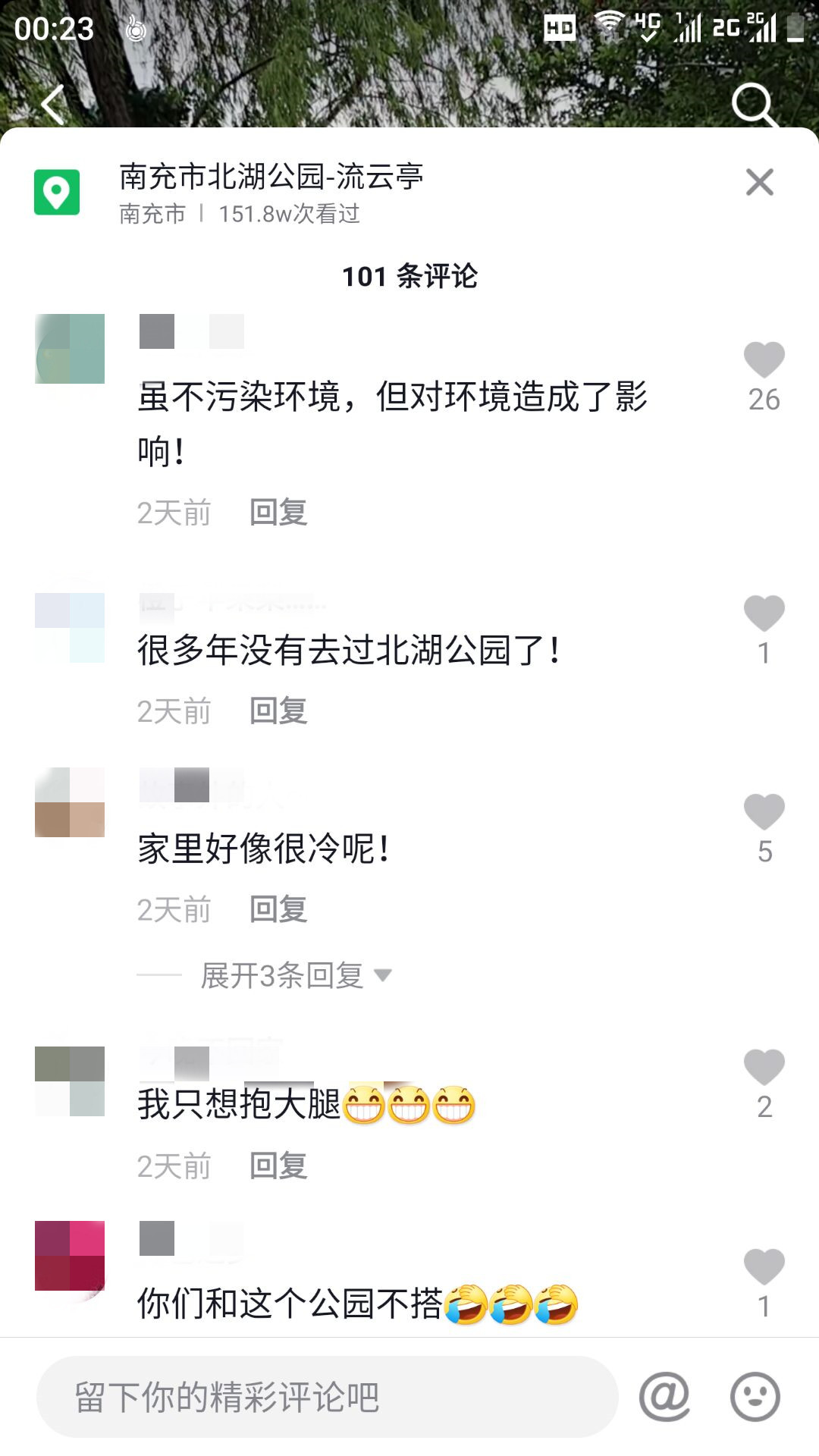Image resolution: width=819 pixels, height=1456 pixels.
Task: Like the comment 你们和这个公园不搭
Action: pos(764,1267)
